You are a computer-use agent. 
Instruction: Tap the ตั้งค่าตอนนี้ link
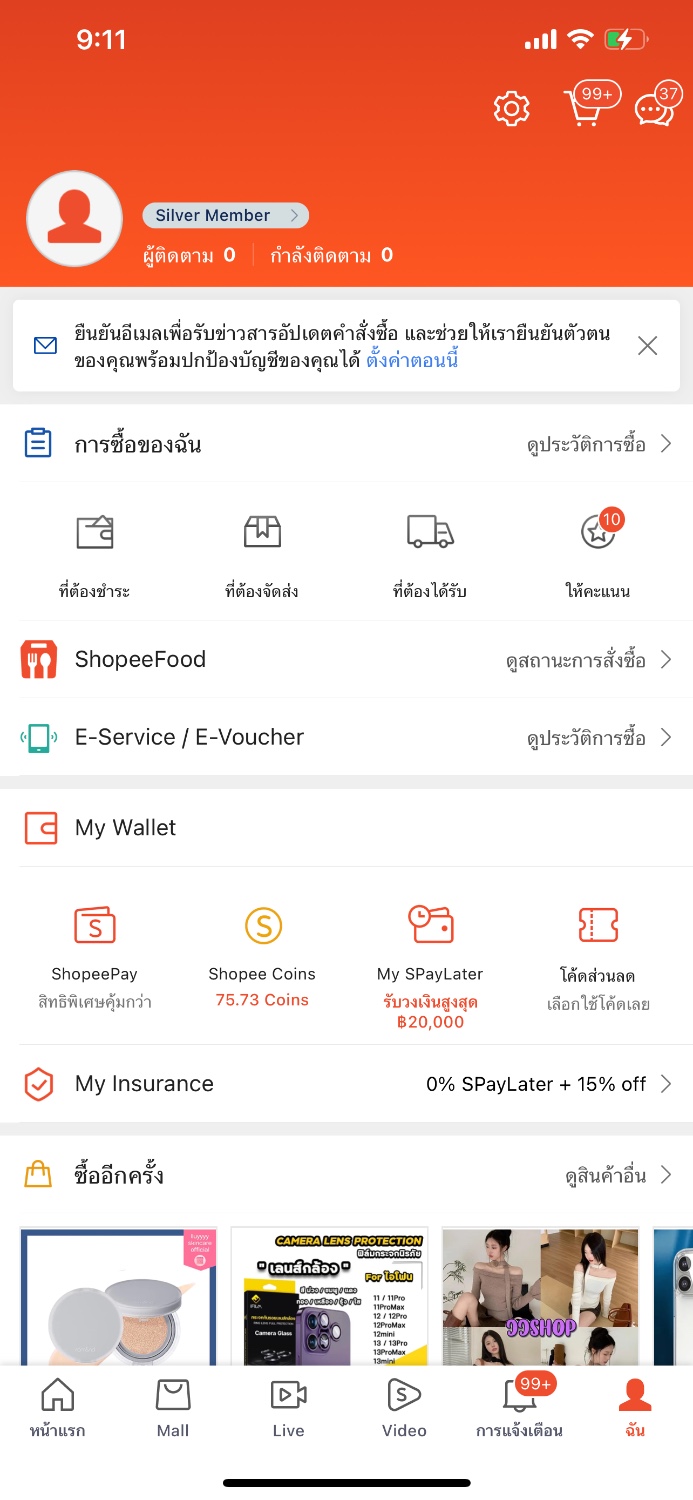coord(412,360)
